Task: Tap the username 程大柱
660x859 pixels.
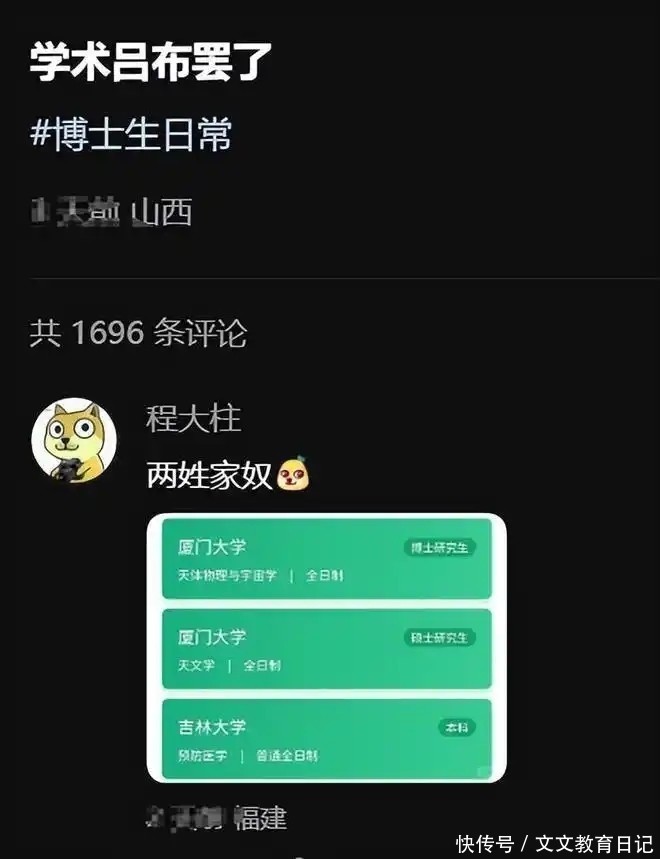Action: [x=194, y=417]
